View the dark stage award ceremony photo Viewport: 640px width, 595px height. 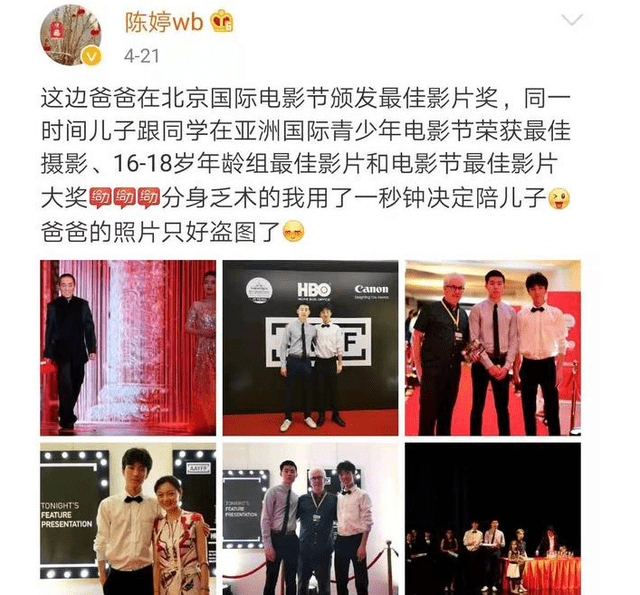click(492, 518)
